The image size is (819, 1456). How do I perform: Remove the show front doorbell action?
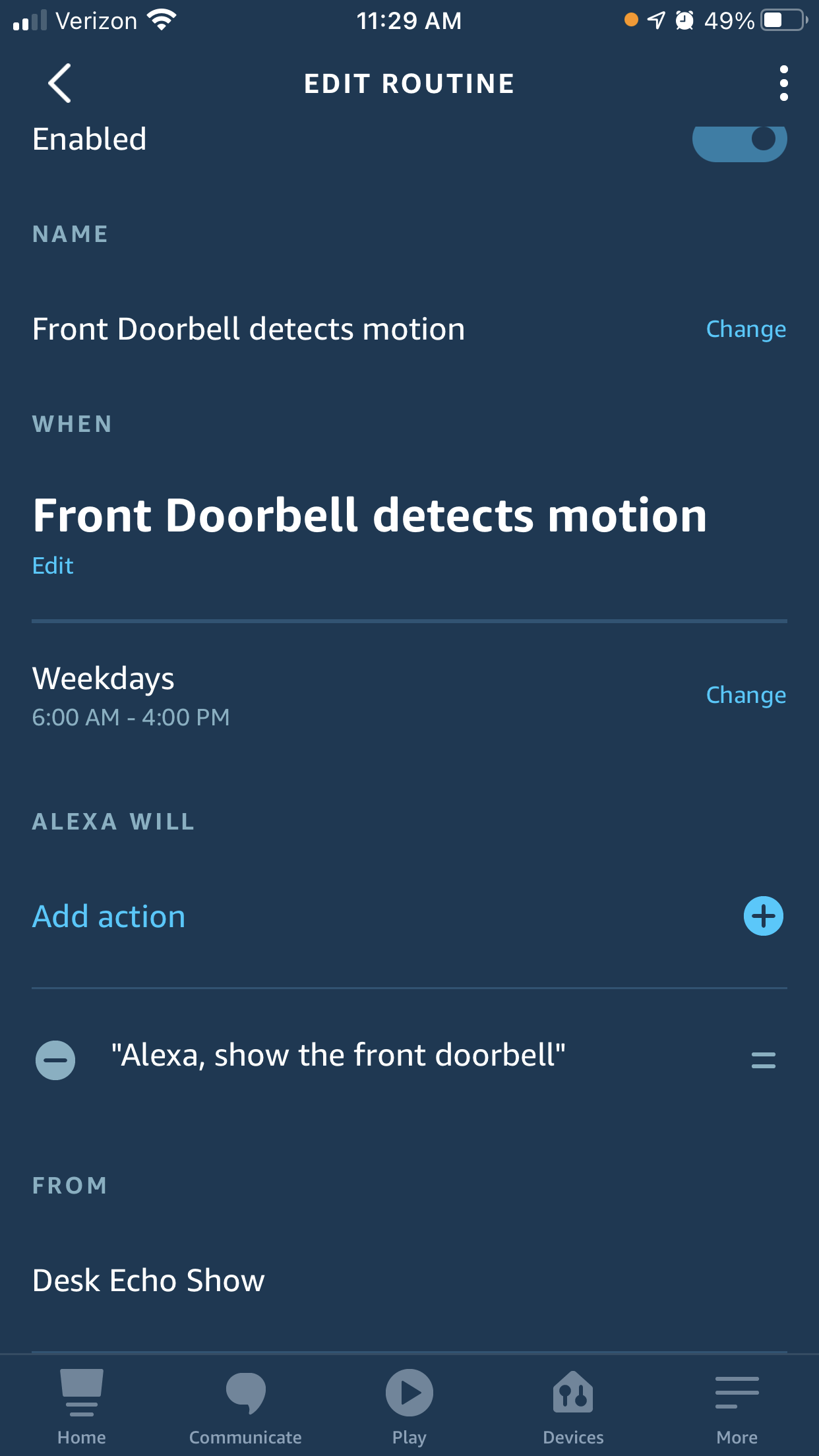tap(55, 1060)
